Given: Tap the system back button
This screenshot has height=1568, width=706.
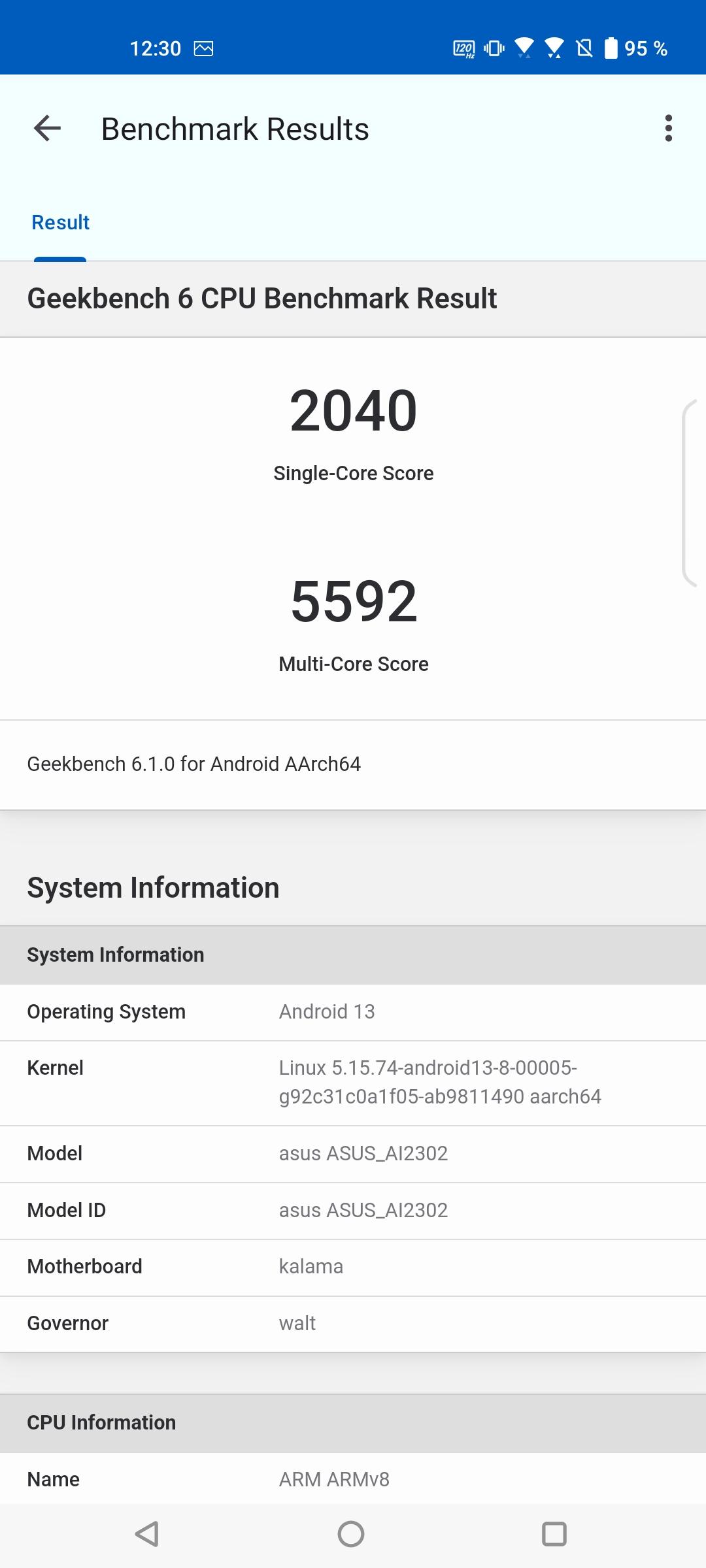Looking at the screenshot, I should click(x=147, y=1534).
